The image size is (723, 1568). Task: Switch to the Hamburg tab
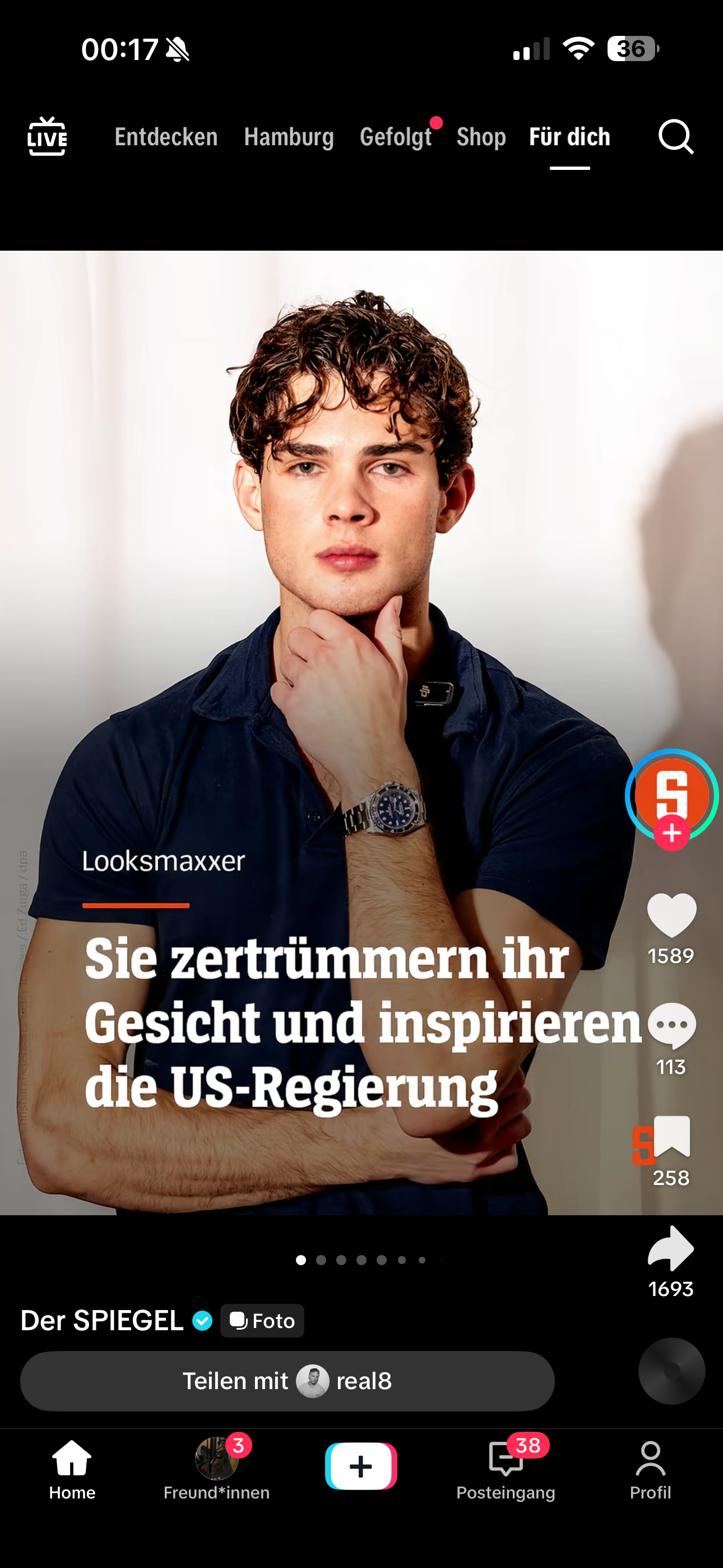(289, 137)
